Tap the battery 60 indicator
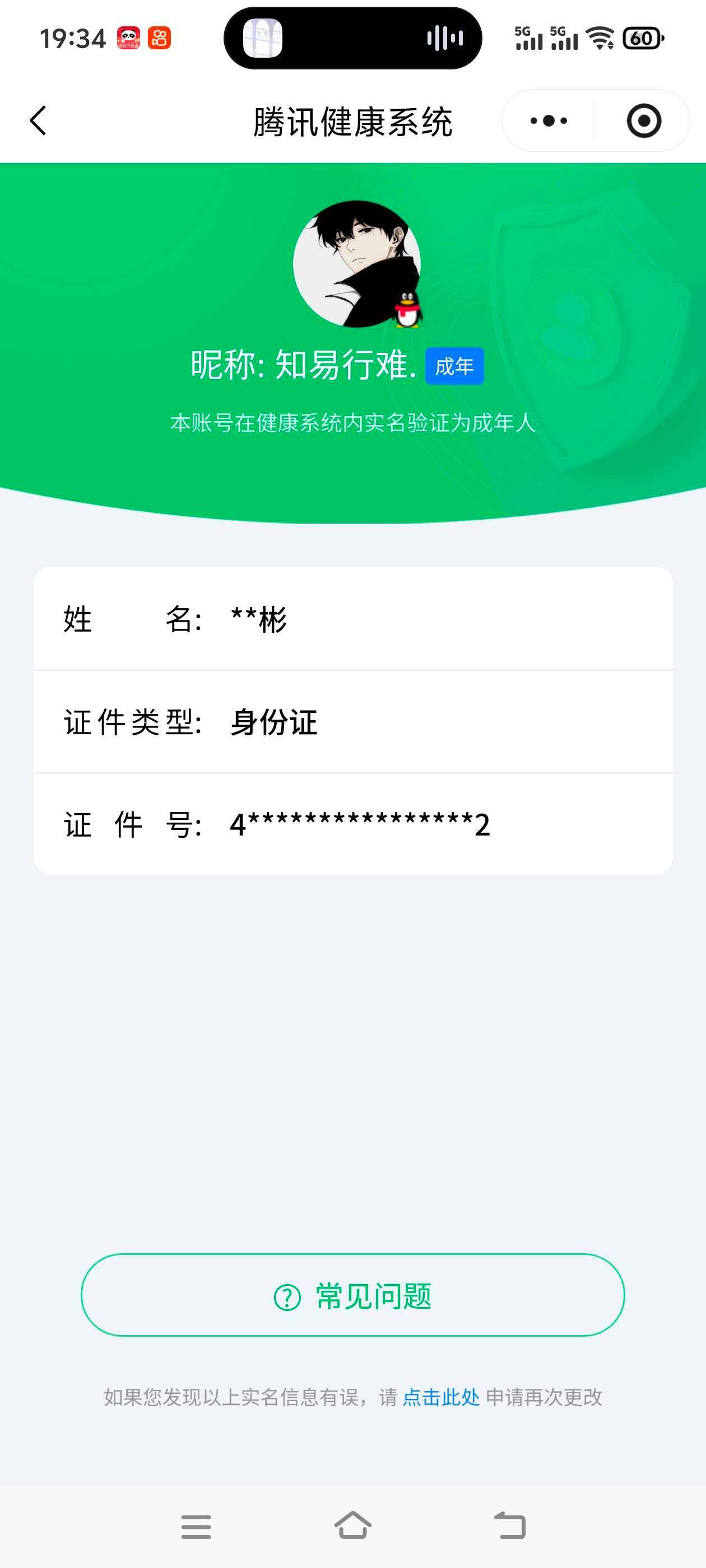 point(643,38)
